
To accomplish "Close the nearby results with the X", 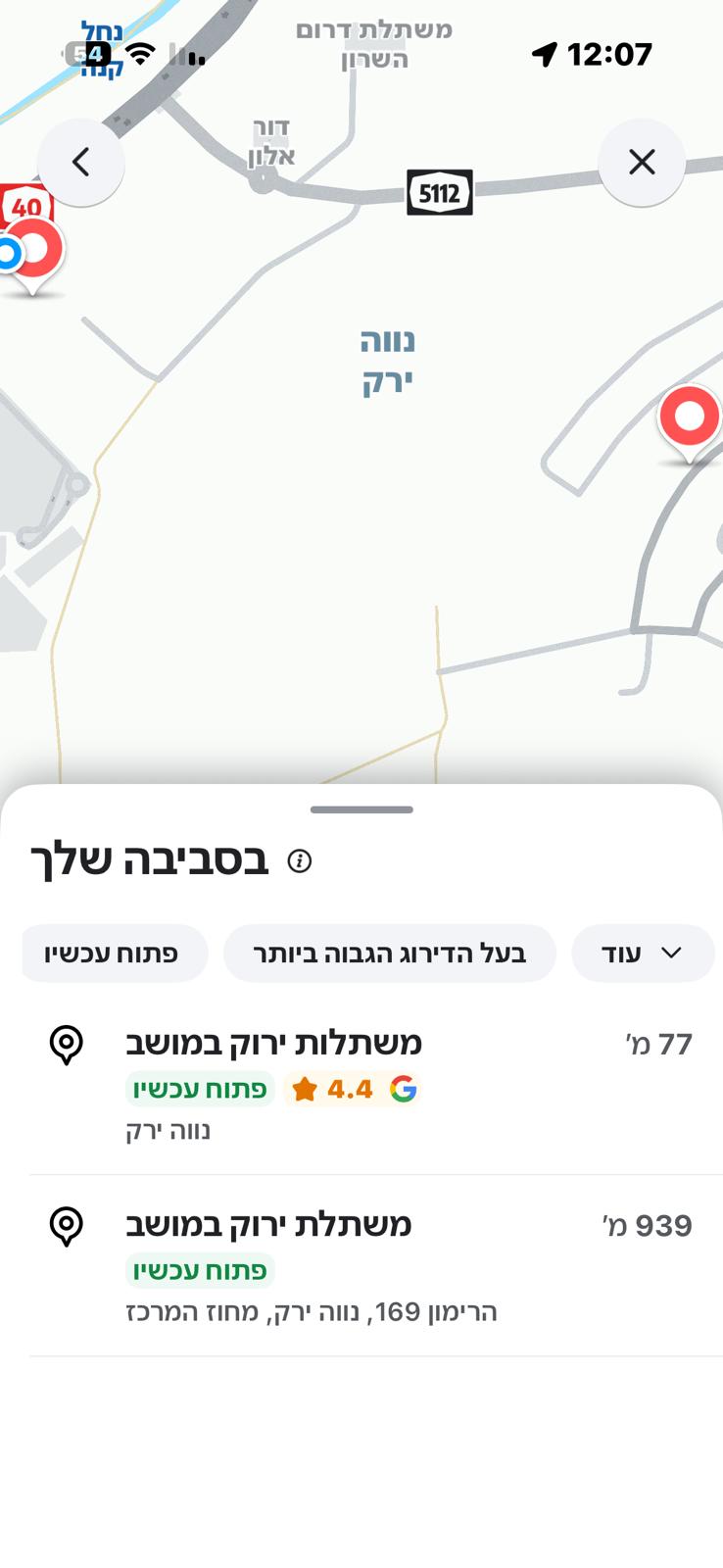I will tap(642, 163).
